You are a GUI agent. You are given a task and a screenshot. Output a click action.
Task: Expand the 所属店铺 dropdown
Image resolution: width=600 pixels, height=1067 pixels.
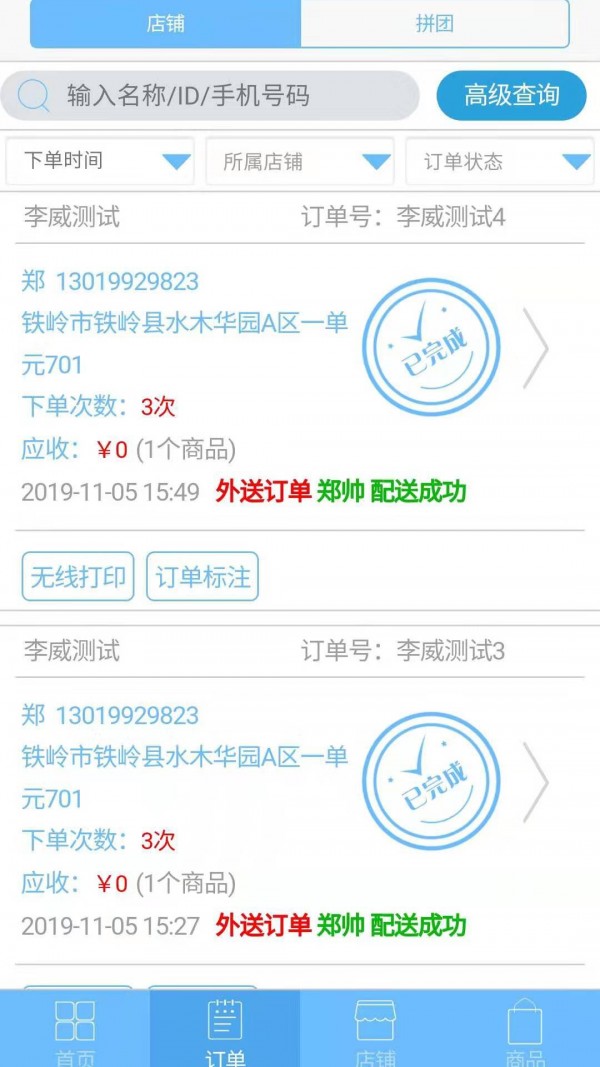click(299, 161)
